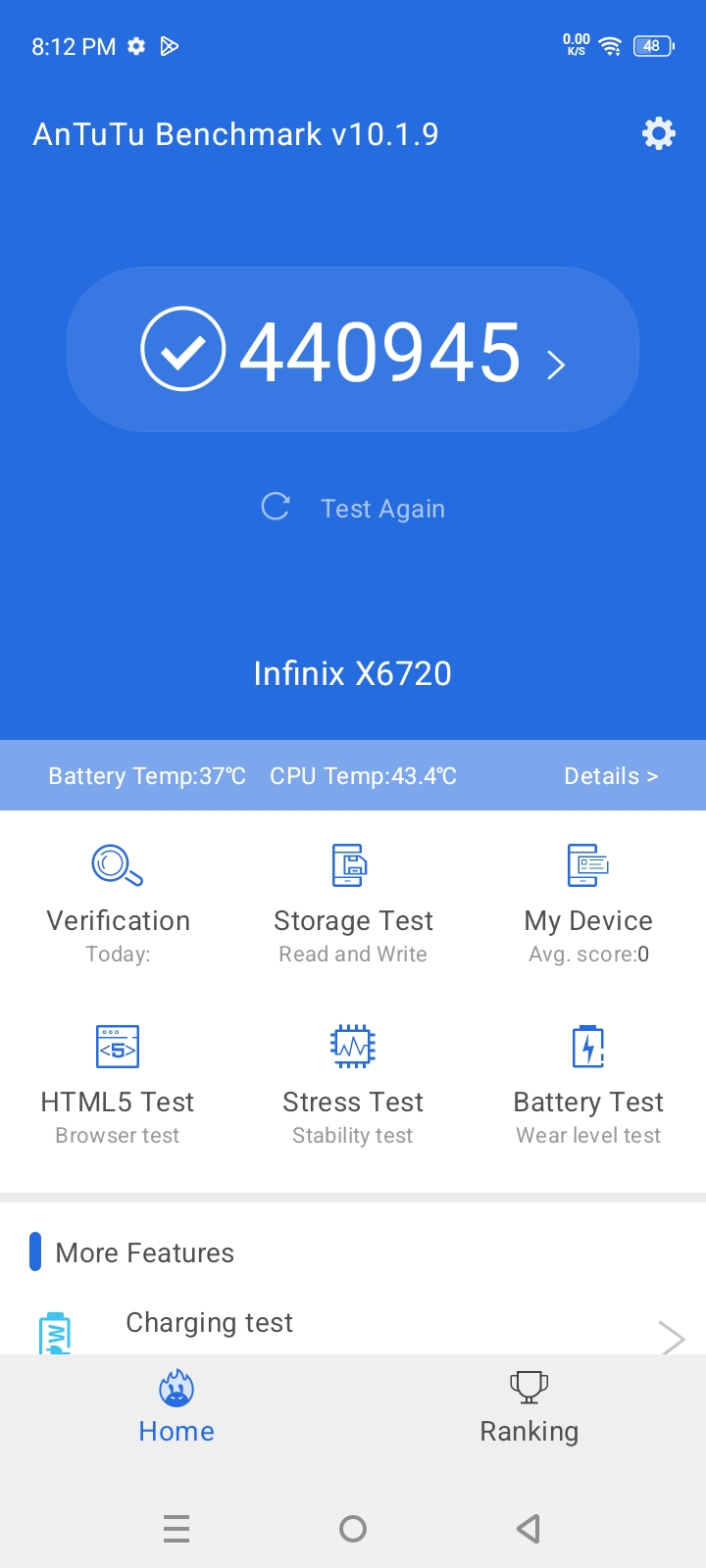The height and width of the screenshot is (1568, 706).
Task: View the 440945 score breakdown
Action: pyautogui.click(x=353, y=351)
